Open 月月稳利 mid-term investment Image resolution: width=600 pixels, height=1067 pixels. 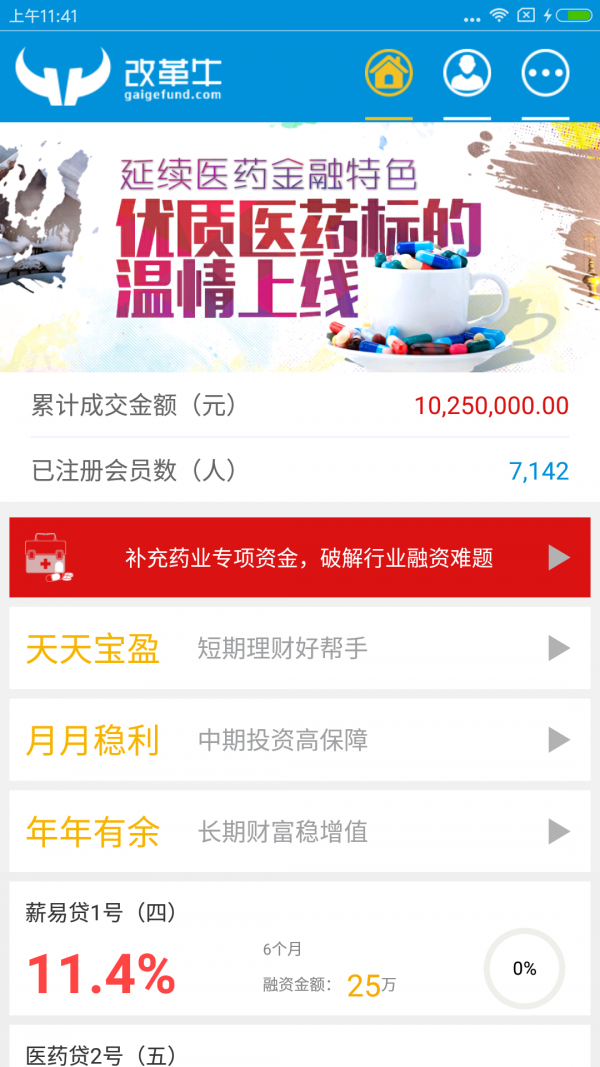coord(300,740)
